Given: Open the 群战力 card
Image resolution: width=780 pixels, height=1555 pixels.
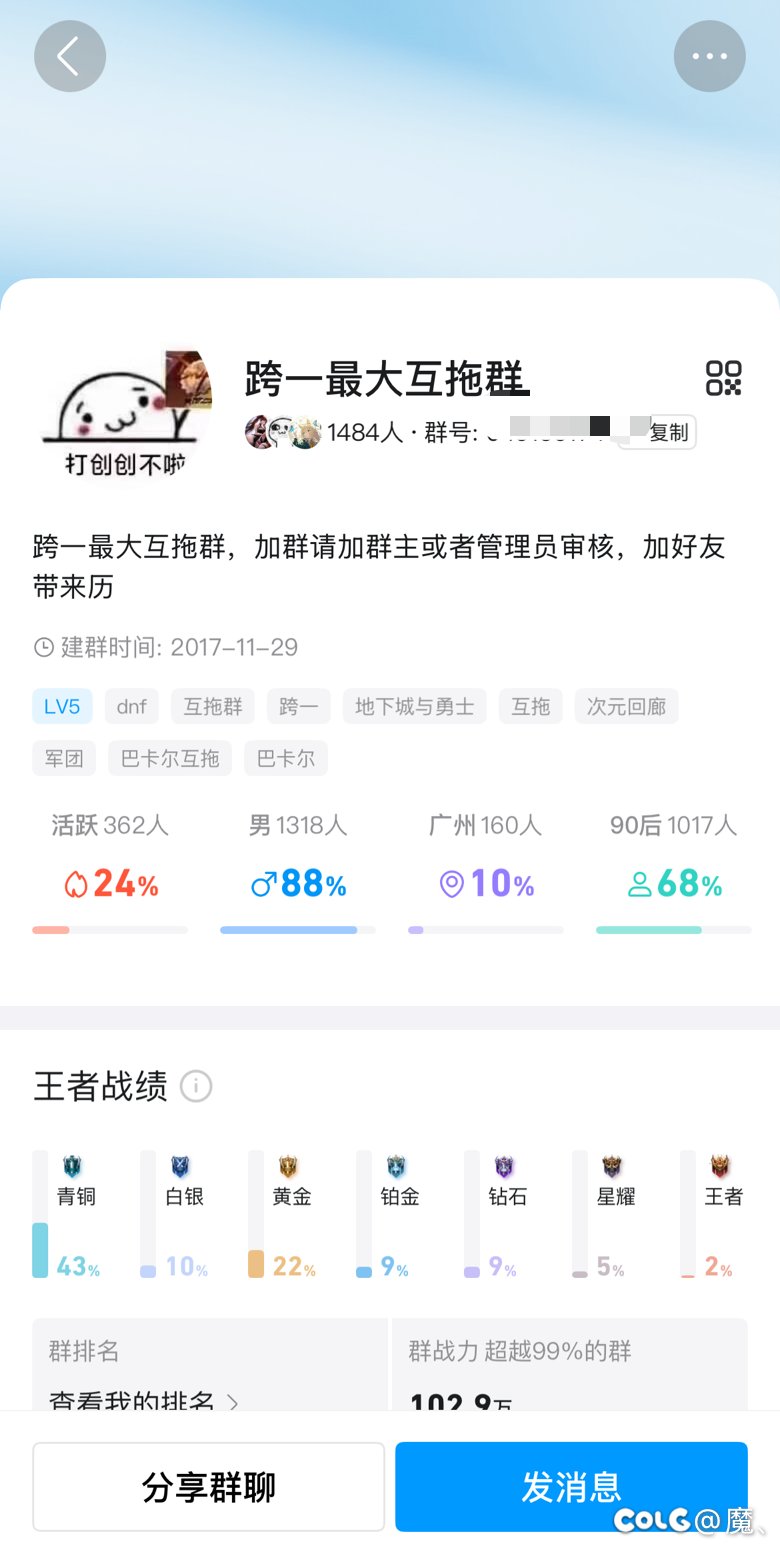Looking at the screenshot, I should pos(570,1365).
